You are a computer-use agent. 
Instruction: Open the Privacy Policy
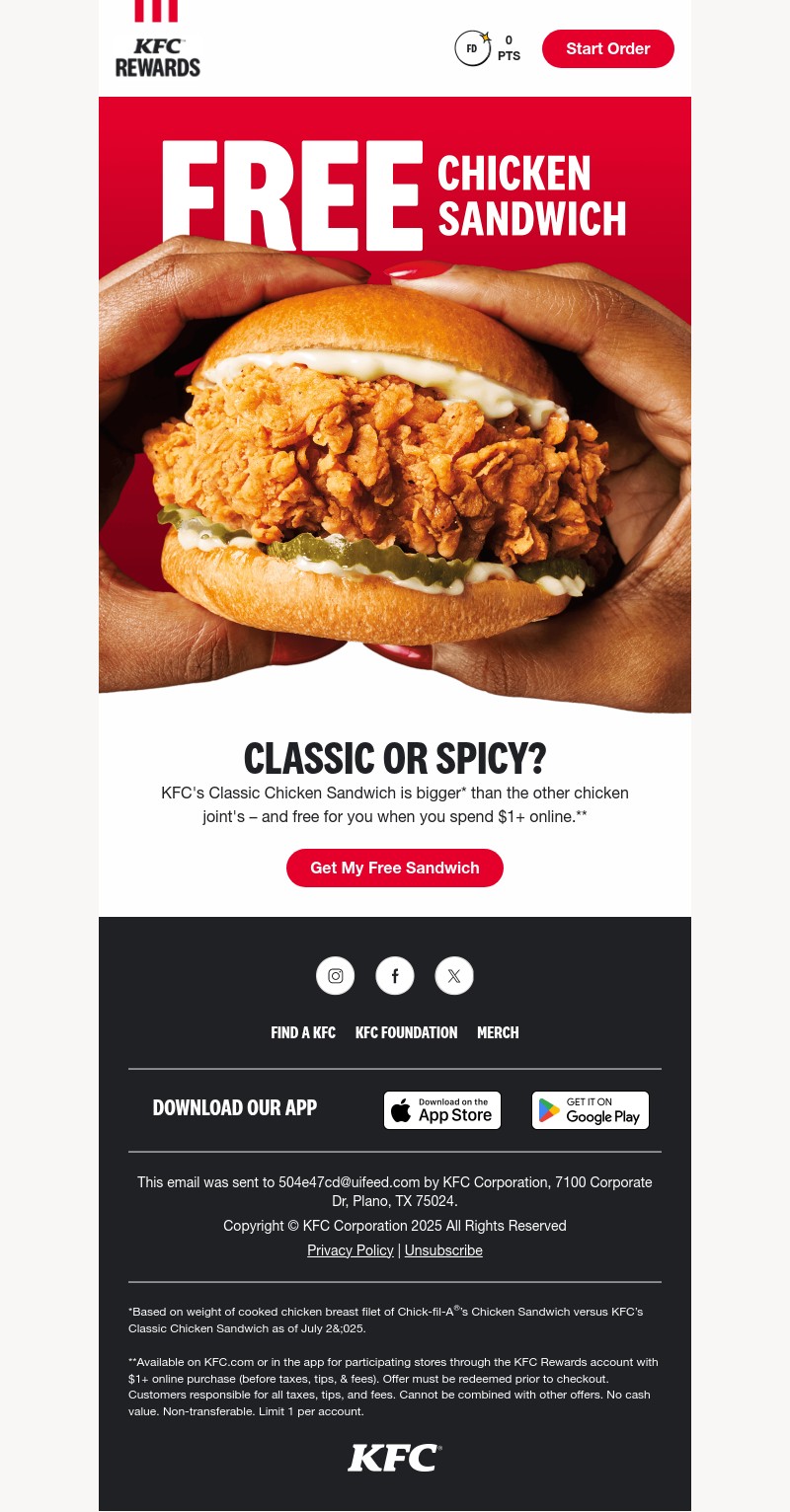tap(351, 1249)
